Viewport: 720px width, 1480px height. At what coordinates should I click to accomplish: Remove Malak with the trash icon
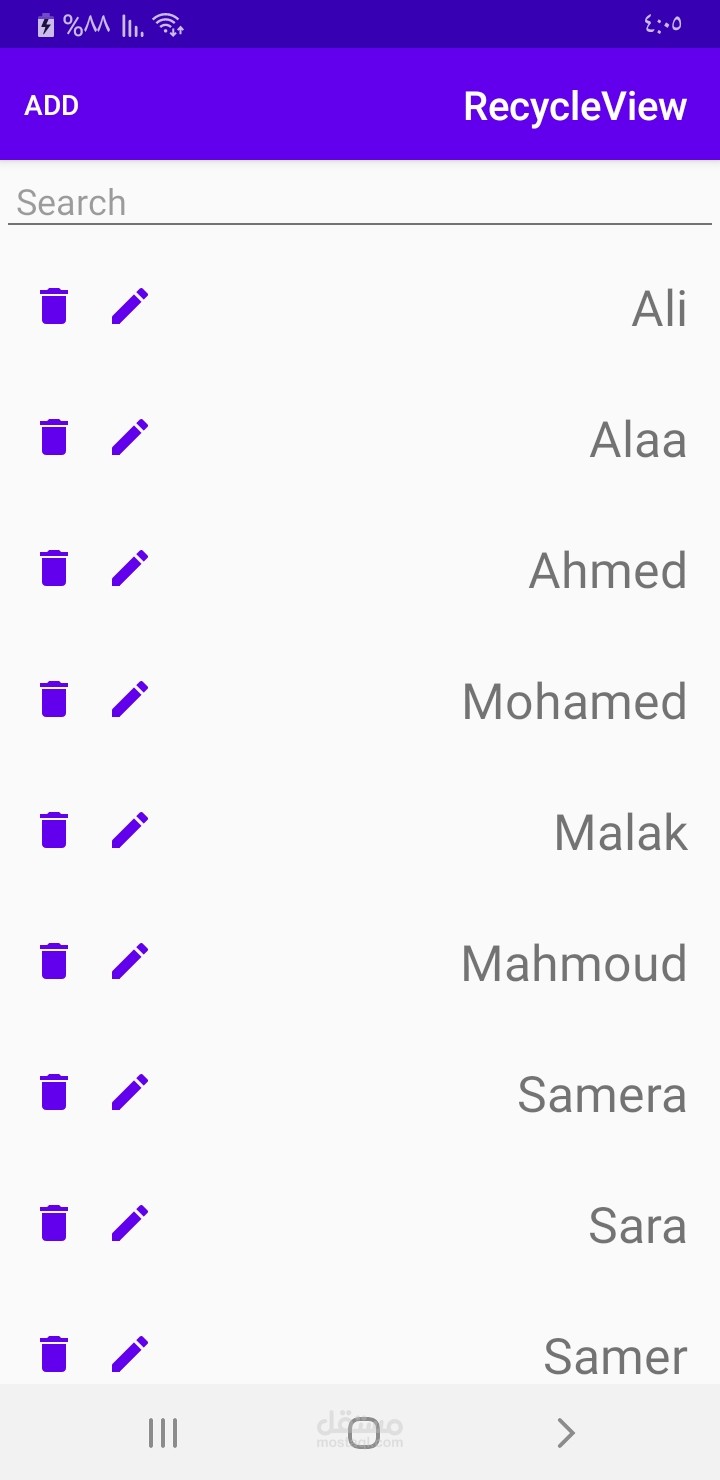click(x=54, y=830)
